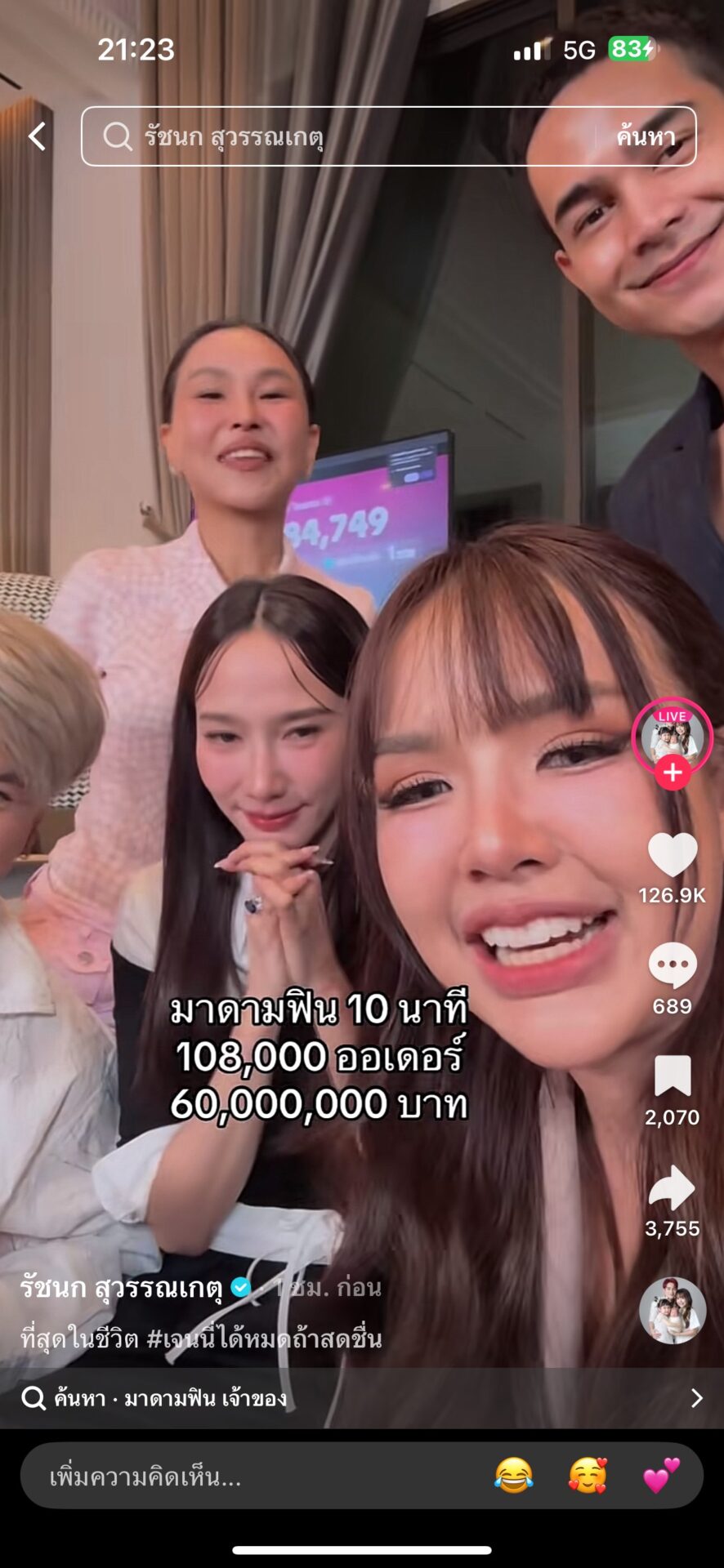
Task: Go back with the arrow icon
Action: click(37, 136)
